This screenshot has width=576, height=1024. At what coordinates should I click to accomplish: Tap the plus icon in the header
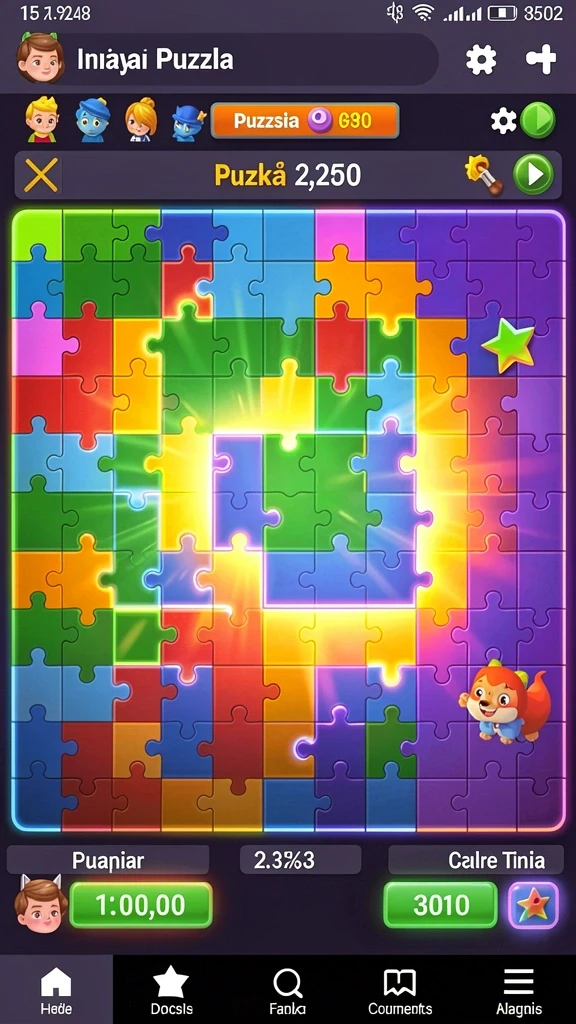coord(541,59)
